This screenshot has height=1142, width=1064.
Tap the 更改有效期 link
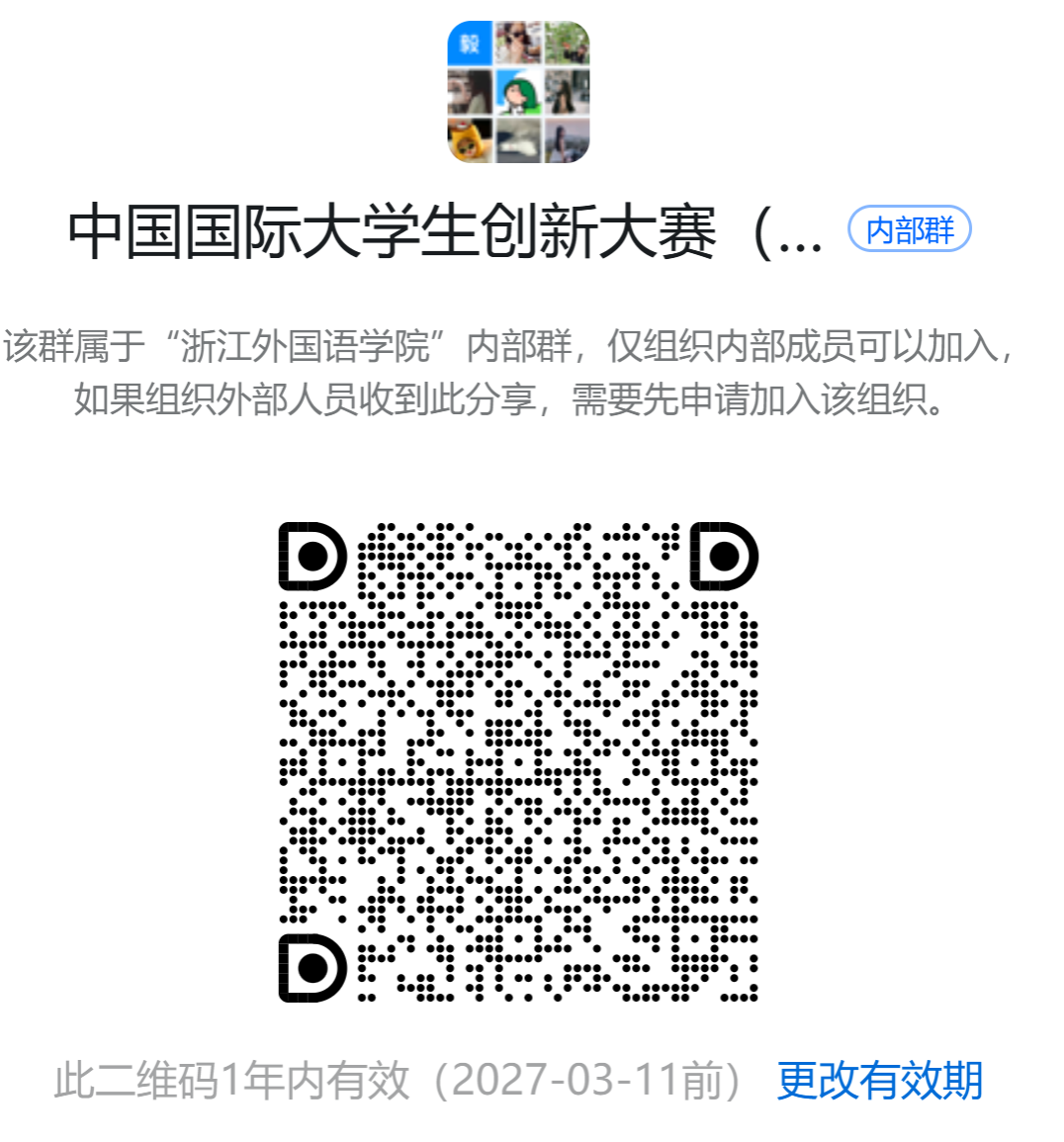pyautogui.click(x=879, y=1080)
